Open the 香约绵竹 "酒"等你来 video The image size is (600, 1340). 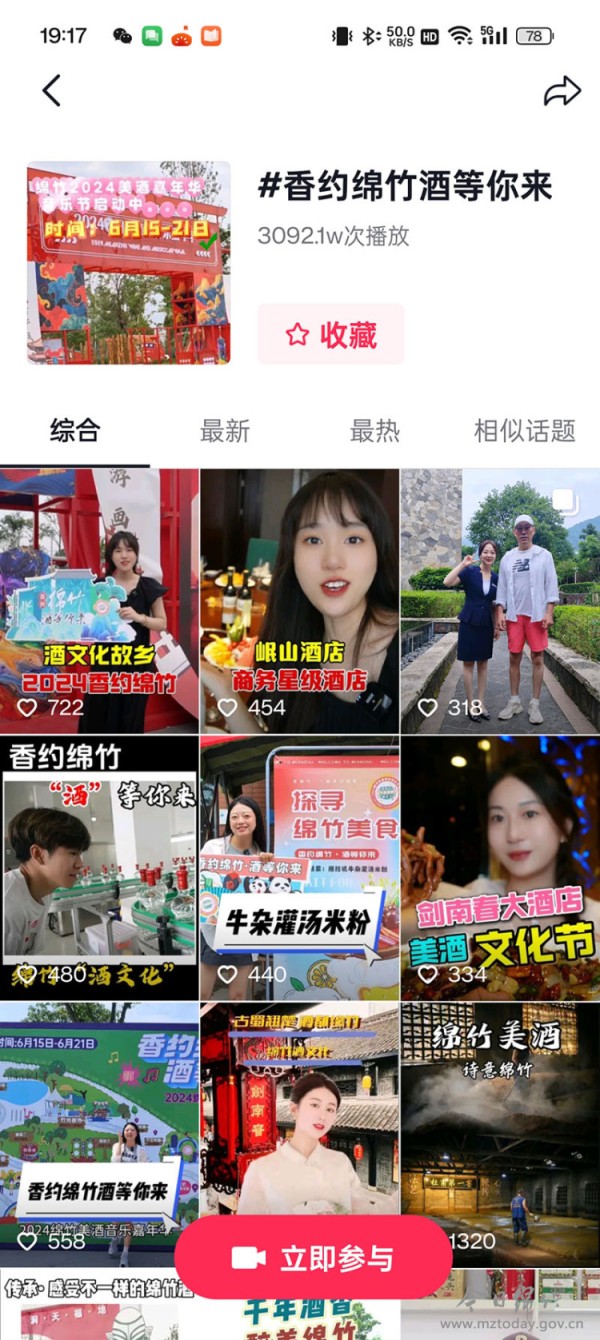tap(99, 869)
